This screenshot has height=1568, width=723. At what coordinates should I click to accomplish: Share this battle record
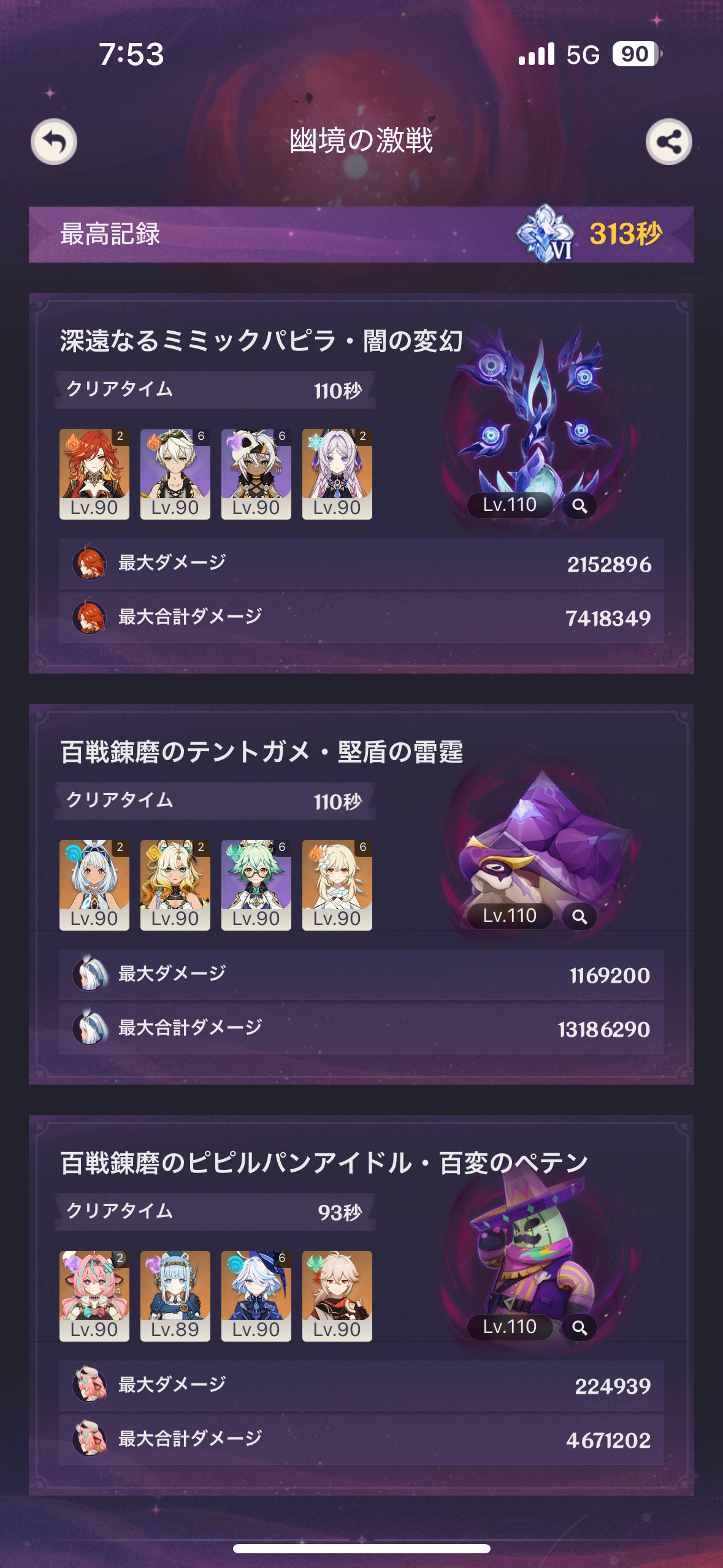[668, 142]
